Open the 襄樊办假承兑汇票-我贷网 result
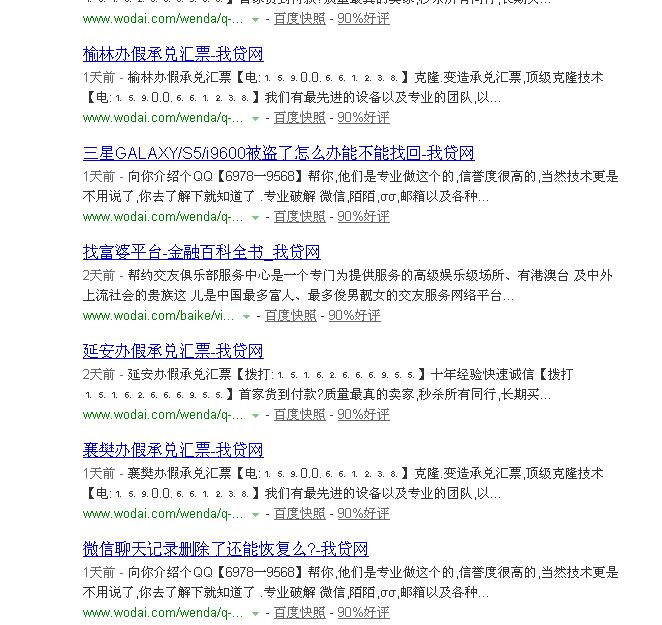The width and height of the screenshot is (662, 625). (x=173, y=450)
